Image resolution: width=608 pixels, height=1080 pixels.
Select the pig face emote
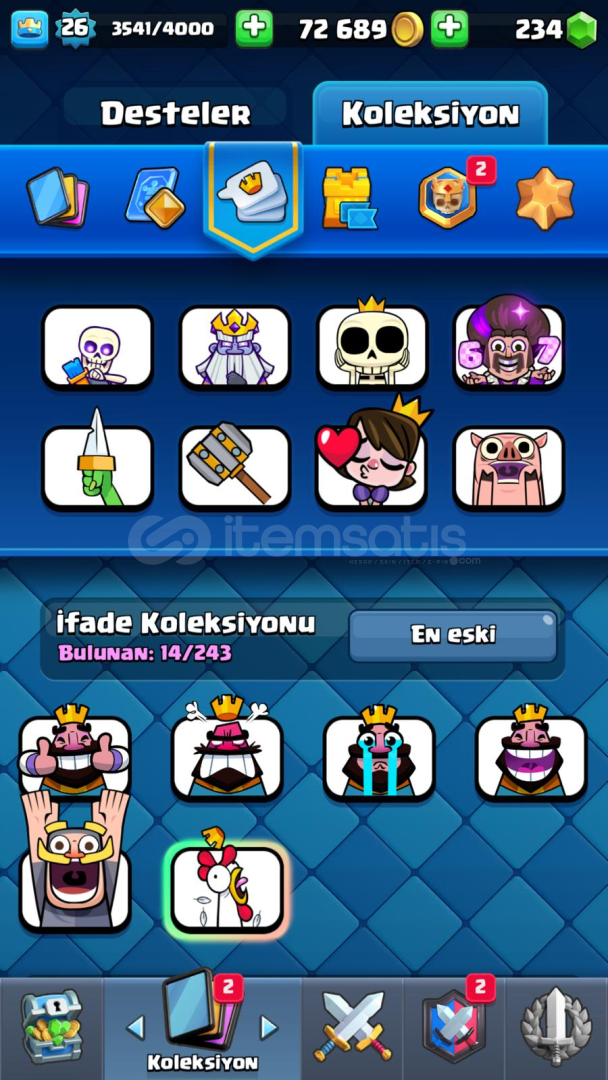(x=508, y=466)
